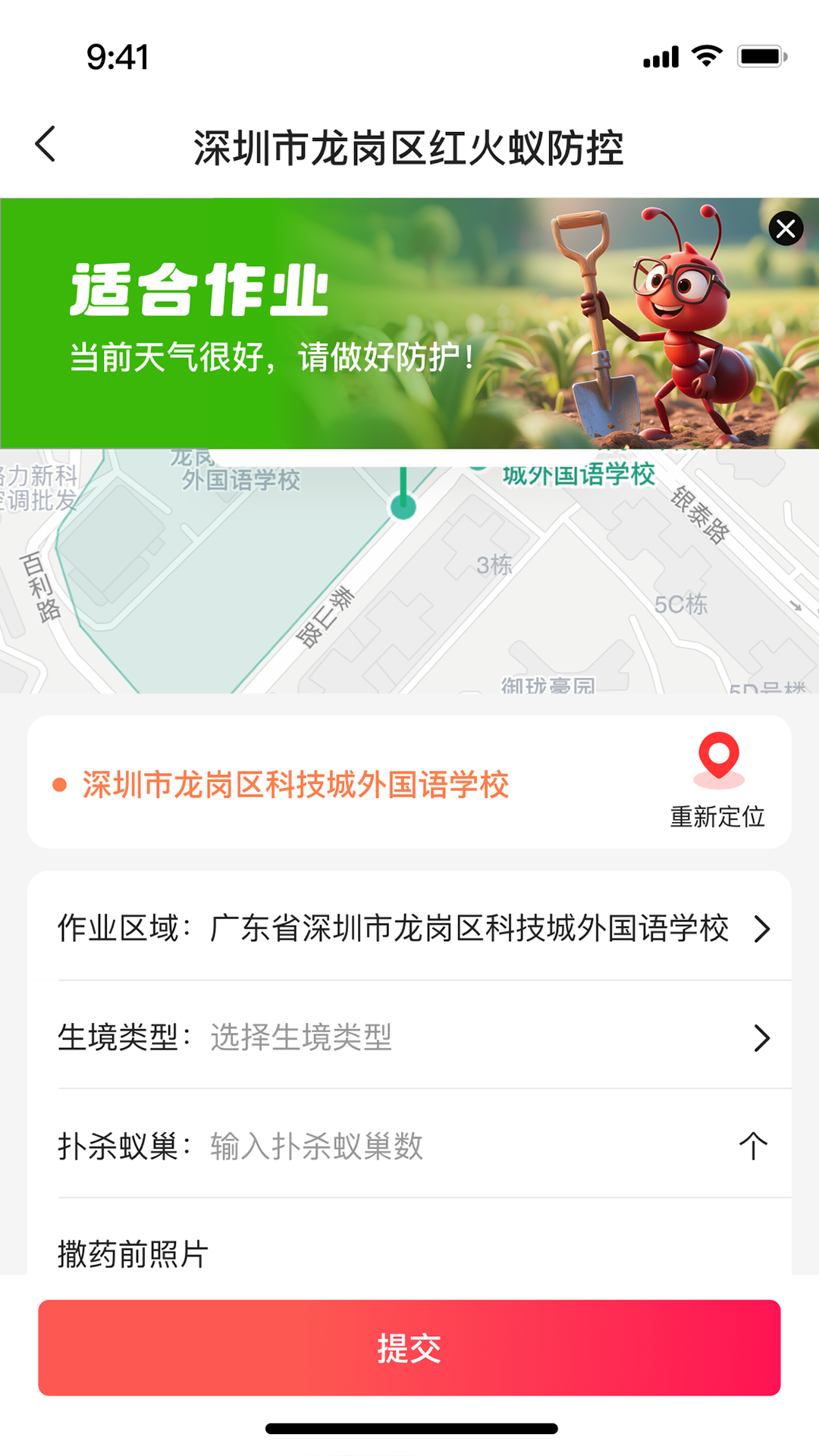Tap 城外国语学校 label on the map
This screenshot has height=1456, width=819.
pyautogui.click(x=579, y=474)
